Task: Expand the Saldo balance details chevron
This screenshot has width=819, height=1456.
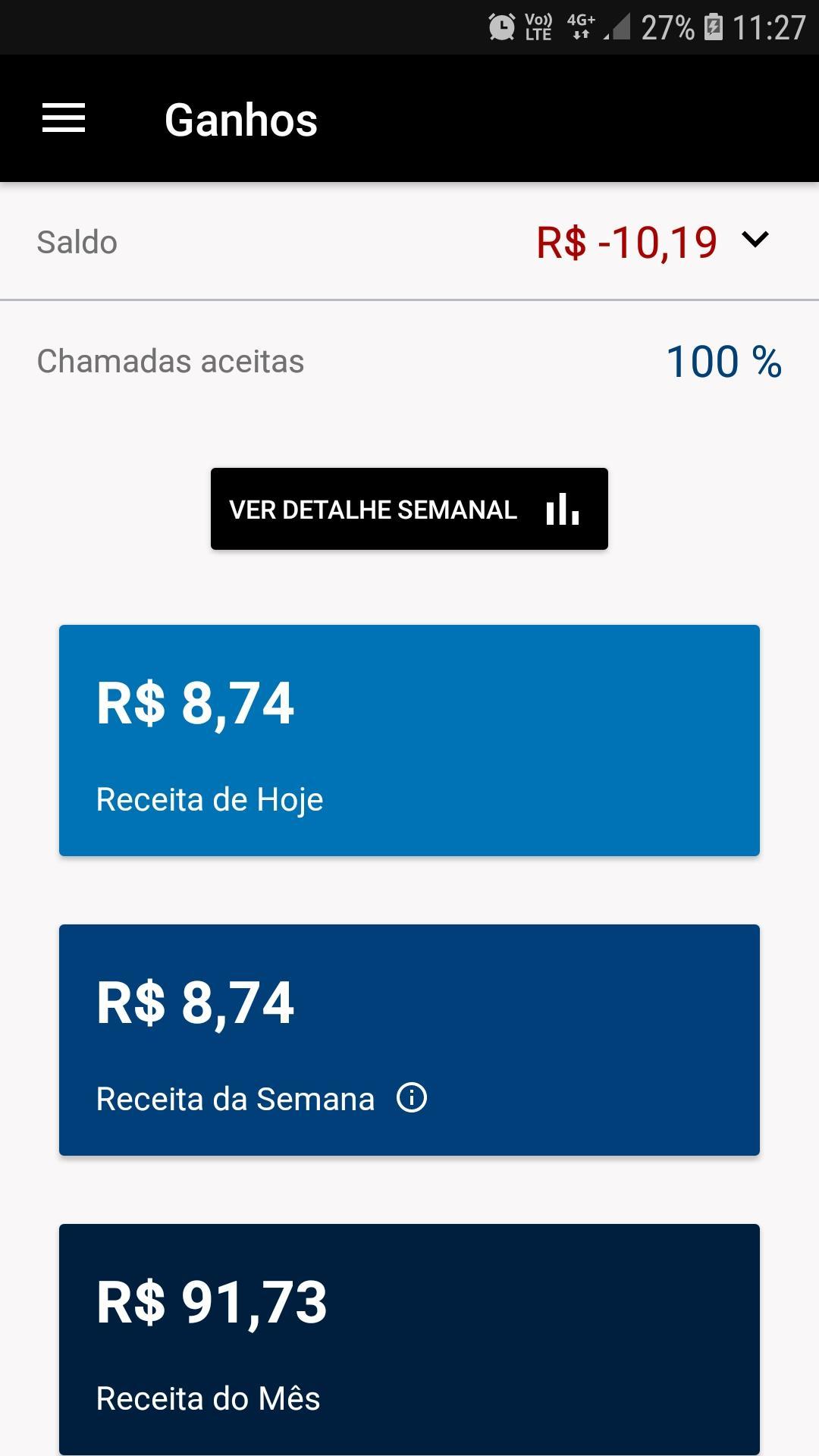Action: click(x=755, y=240)
